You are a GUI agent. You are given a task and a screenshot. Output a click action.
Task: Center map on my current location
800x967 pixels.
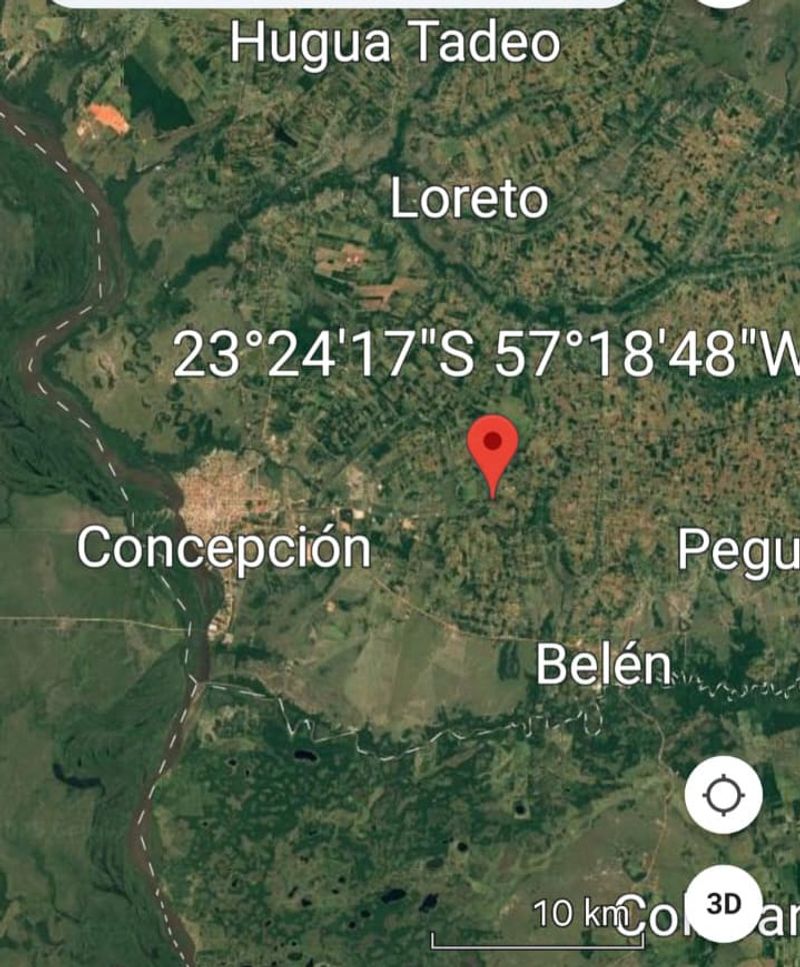(x=723, y=796)
